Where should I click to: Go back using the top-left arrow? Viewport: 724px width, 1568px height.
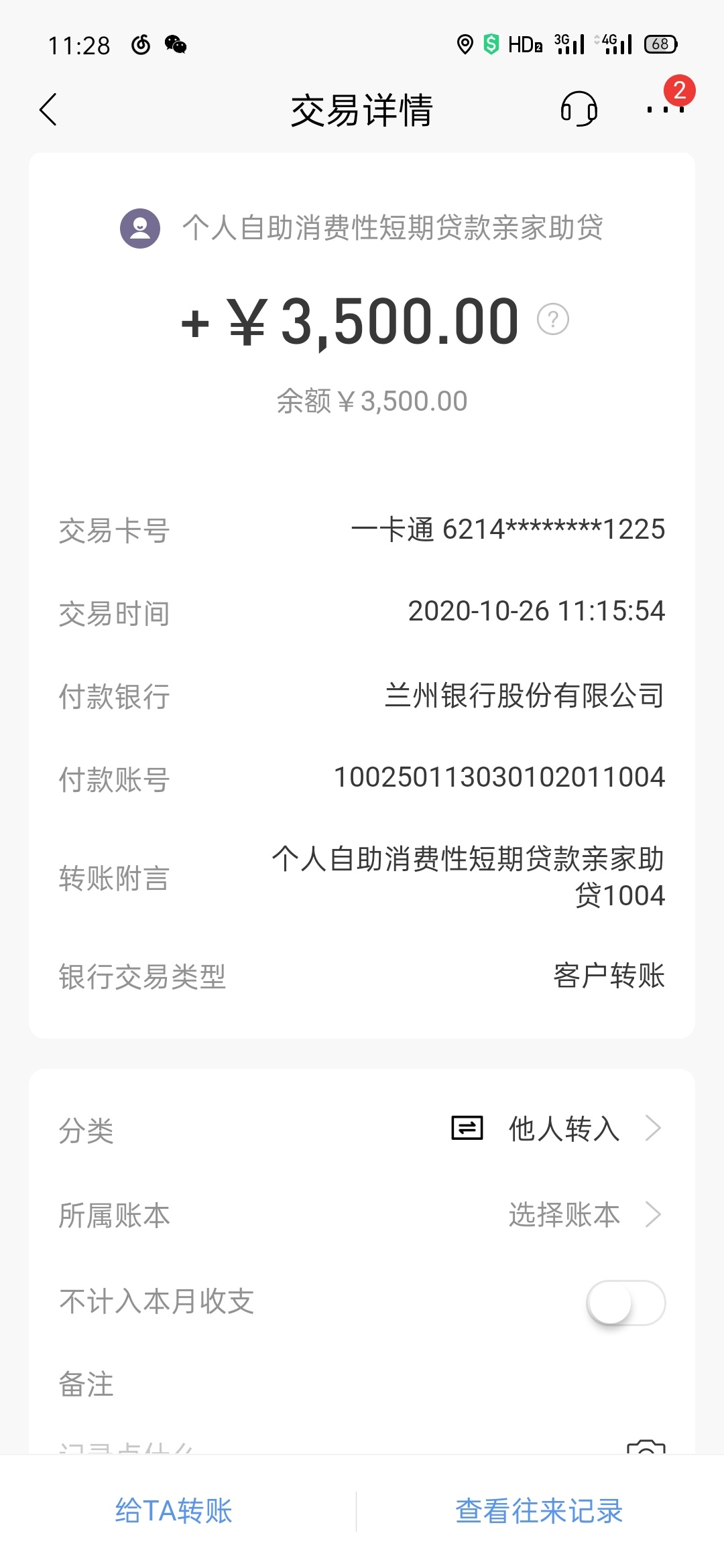click(48, 110)
